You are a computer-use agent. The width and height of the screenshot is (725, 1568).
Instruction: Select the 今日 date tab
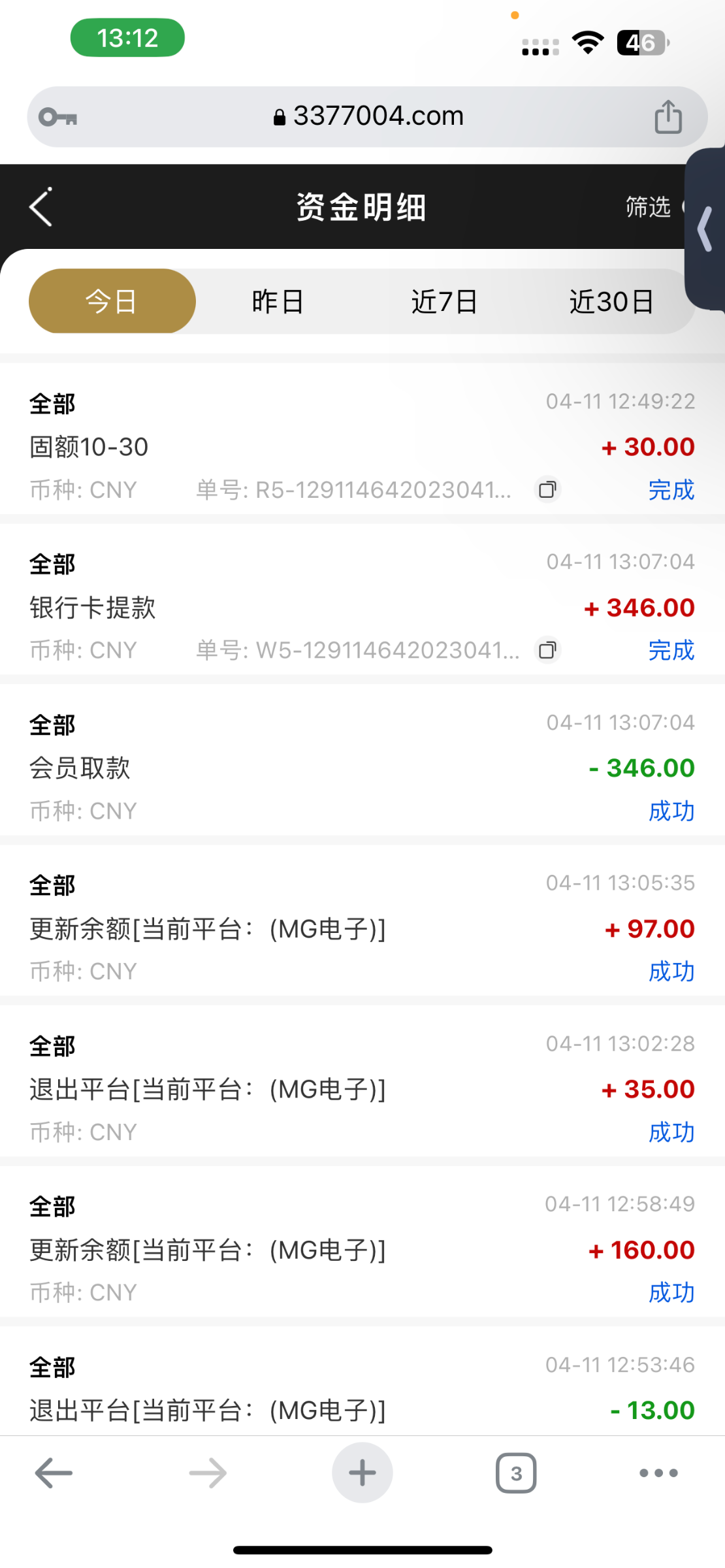[x=112, y=301]
